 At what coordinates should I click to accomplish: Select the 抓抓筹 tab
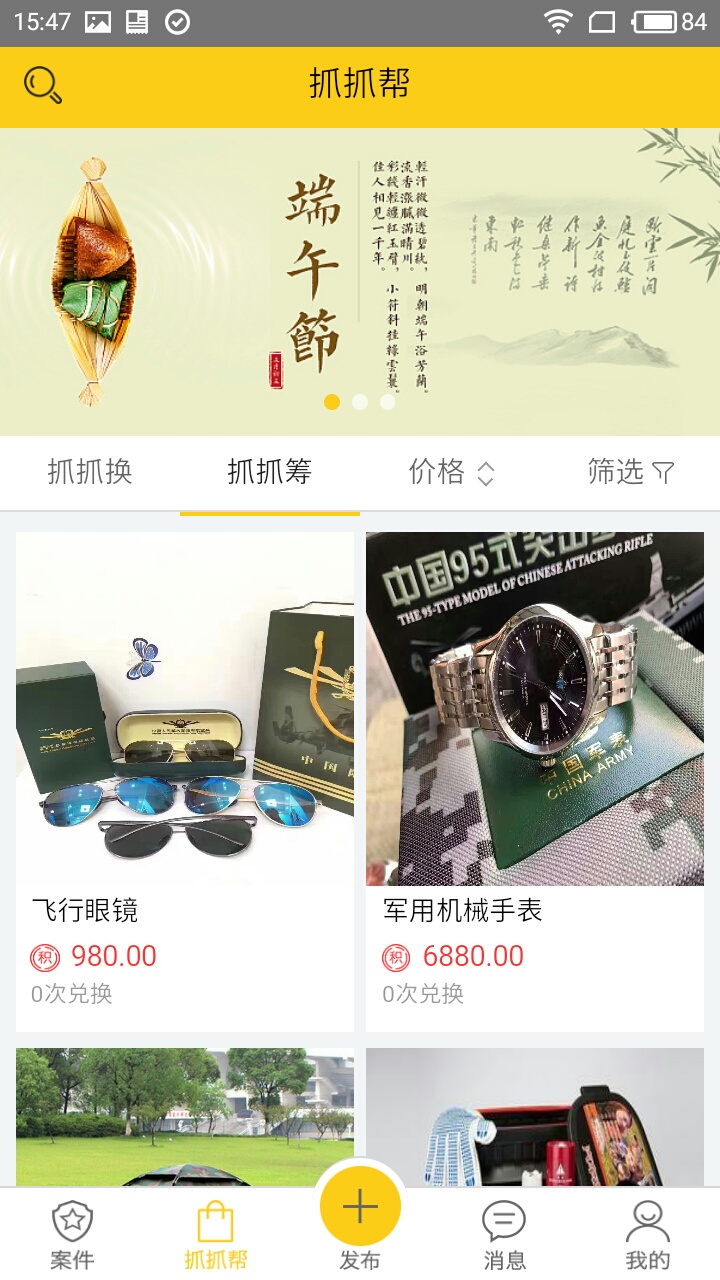pyautogui.click(x=270, y=472)
